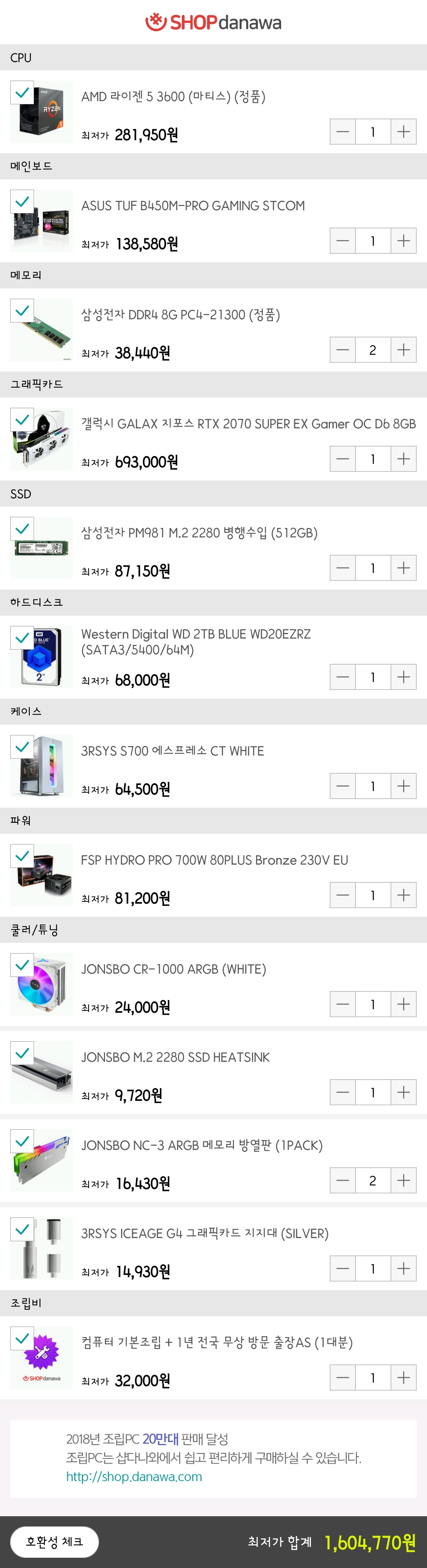427x1568 pixels.
Task: Increase quantity of AMD 라이젠 5 3600
Action: [403, 132]
